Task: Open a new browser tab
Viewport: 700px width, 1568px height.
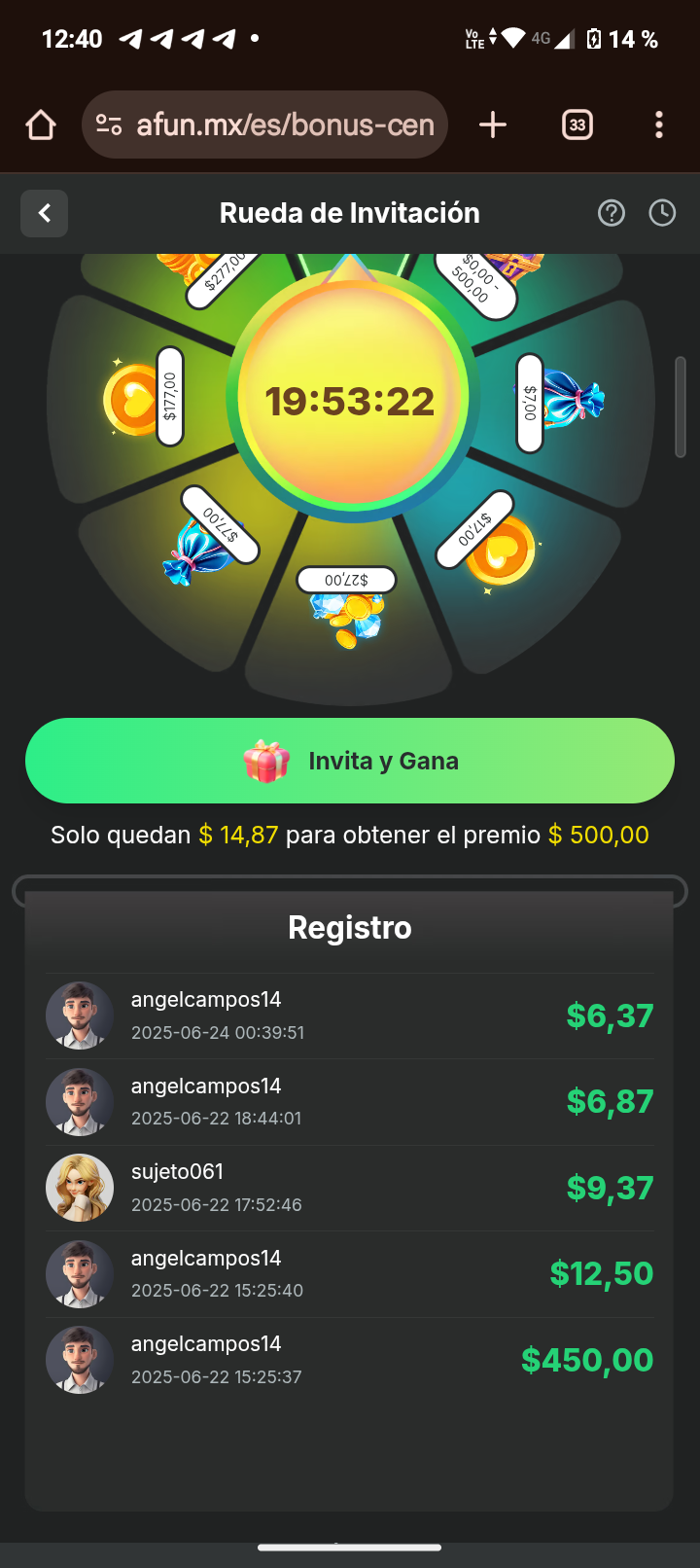Action: pyautogui.click(x=493, y=125)
